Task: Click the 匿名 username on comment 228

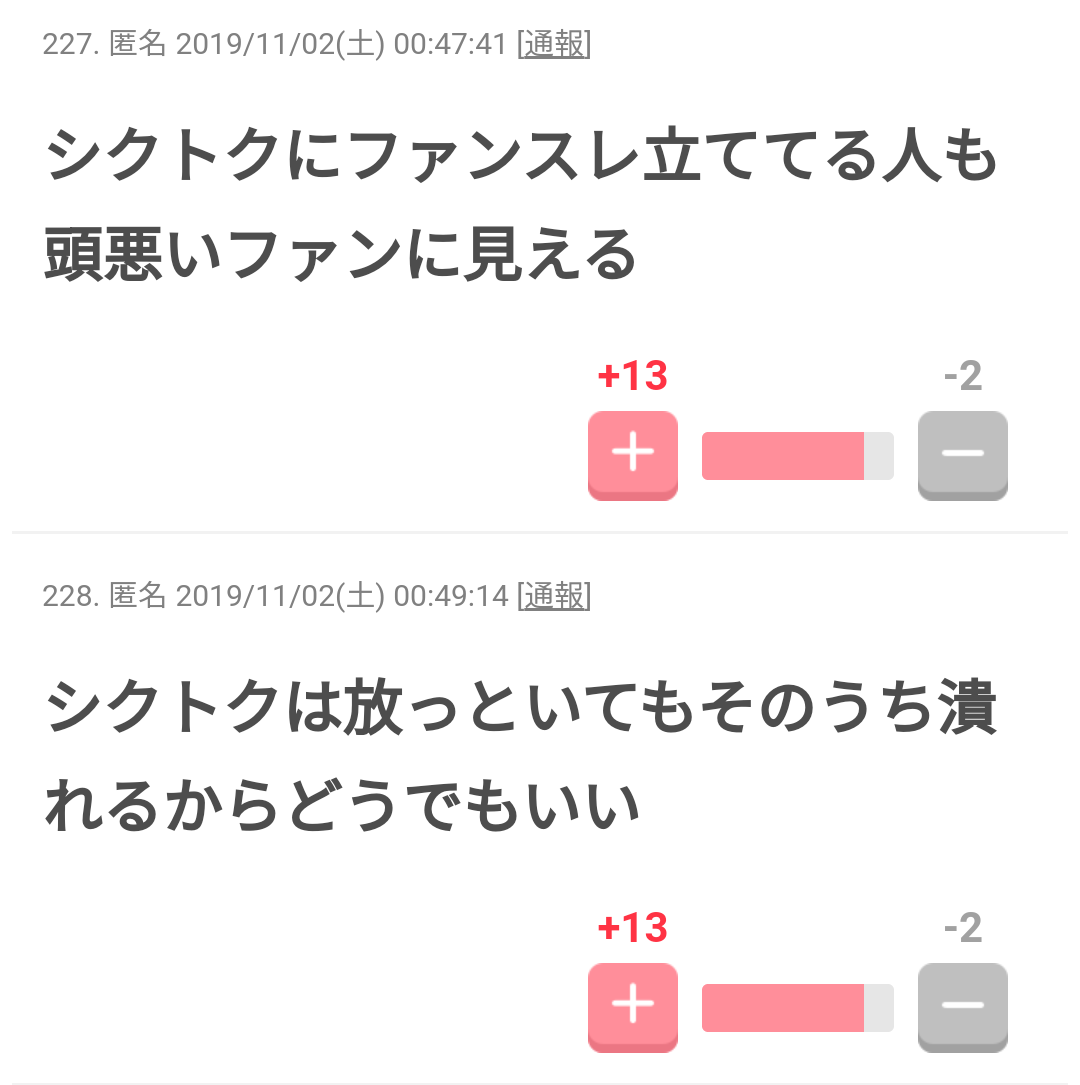Action: [136, 596]
